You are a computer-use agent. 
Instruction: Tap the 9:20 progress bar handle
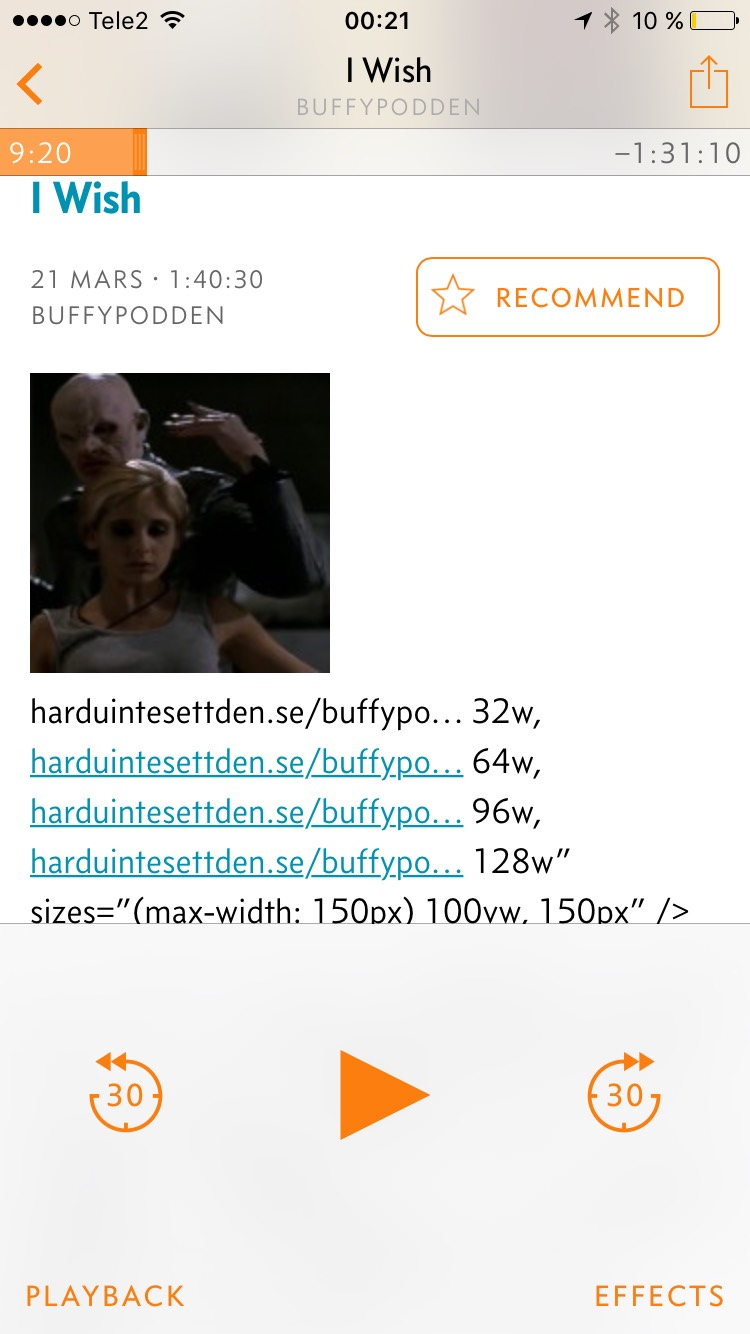pos(139,153)
